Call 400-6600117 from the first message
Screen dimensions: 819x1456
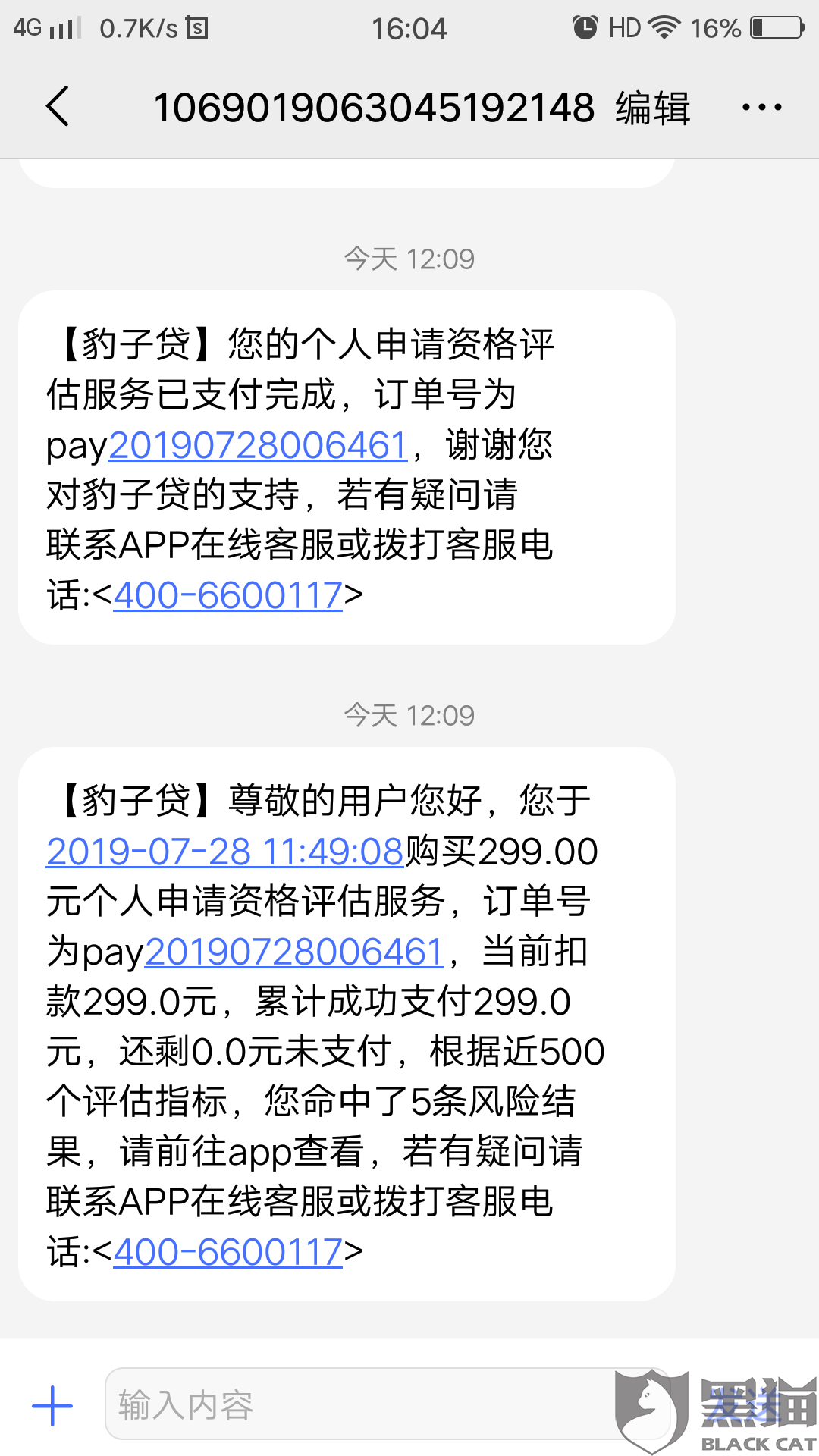tap(227, 595)
